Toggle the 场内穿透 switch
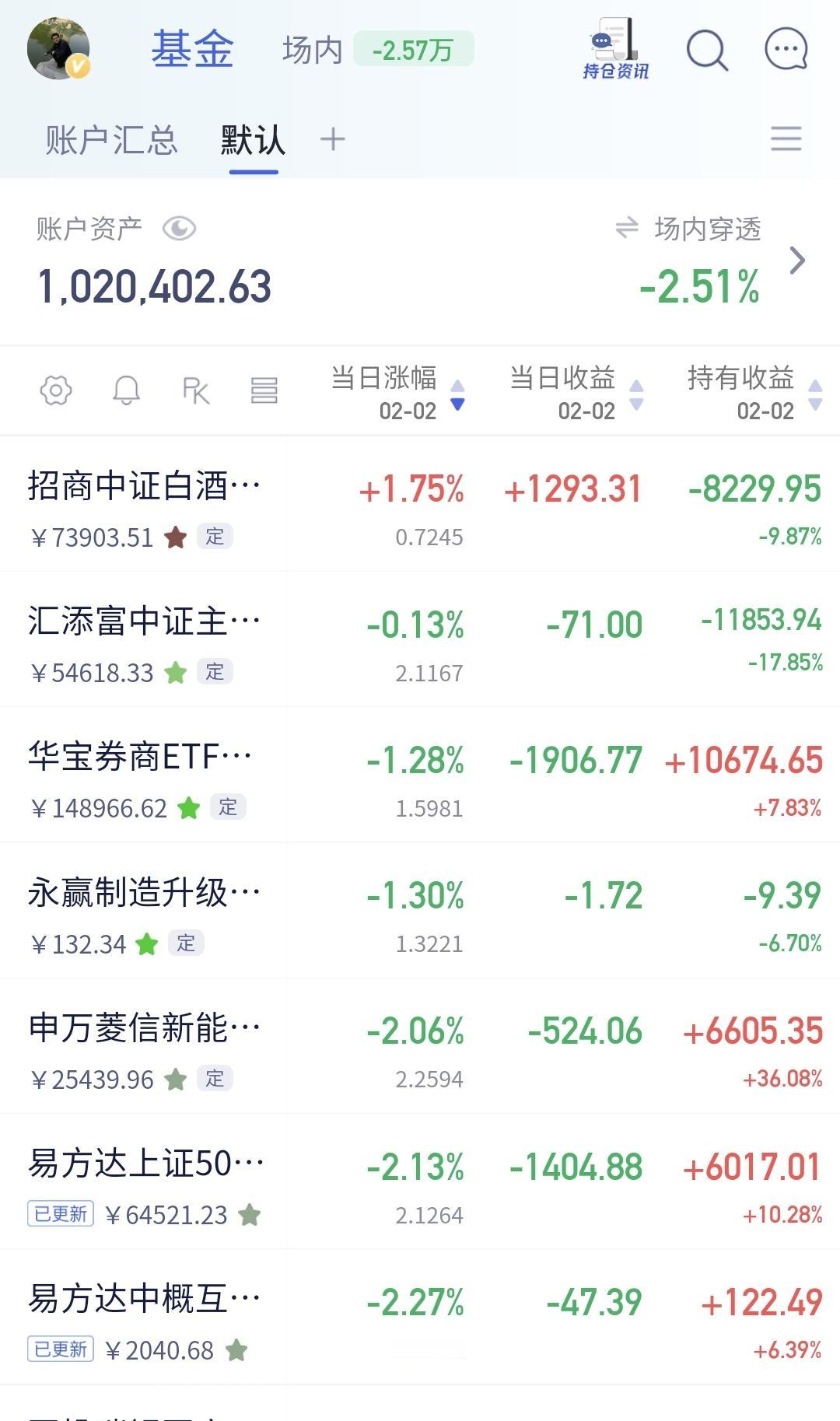 [625, 228]
